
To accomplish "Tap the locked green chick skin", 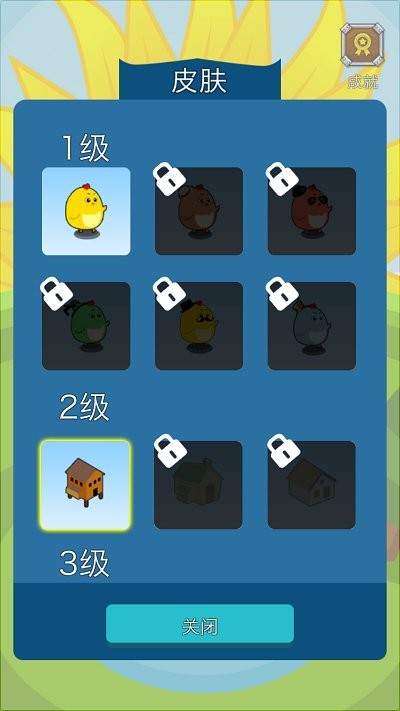I will [x=86, y=326].
